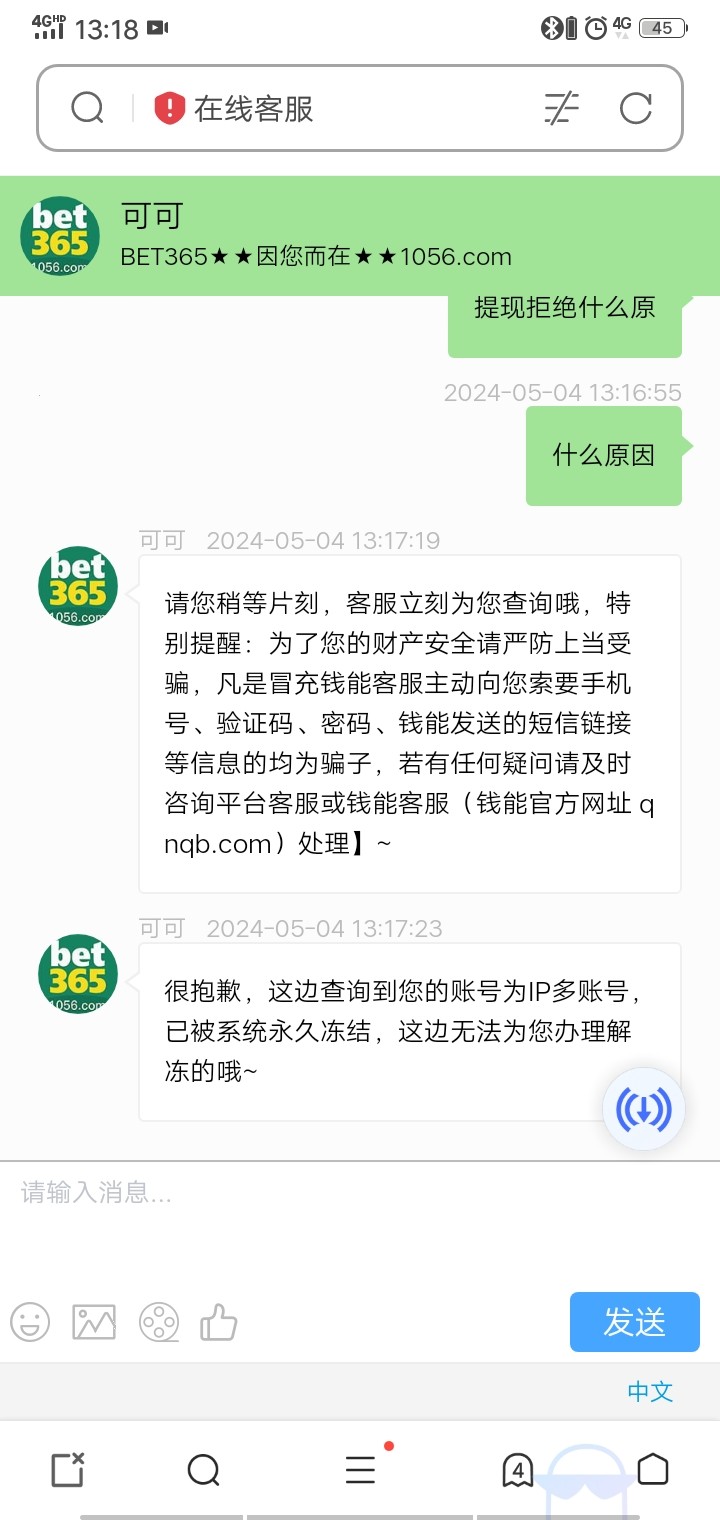Open the browser main menu
The image size is (720, 1520).
(360, 1469)
